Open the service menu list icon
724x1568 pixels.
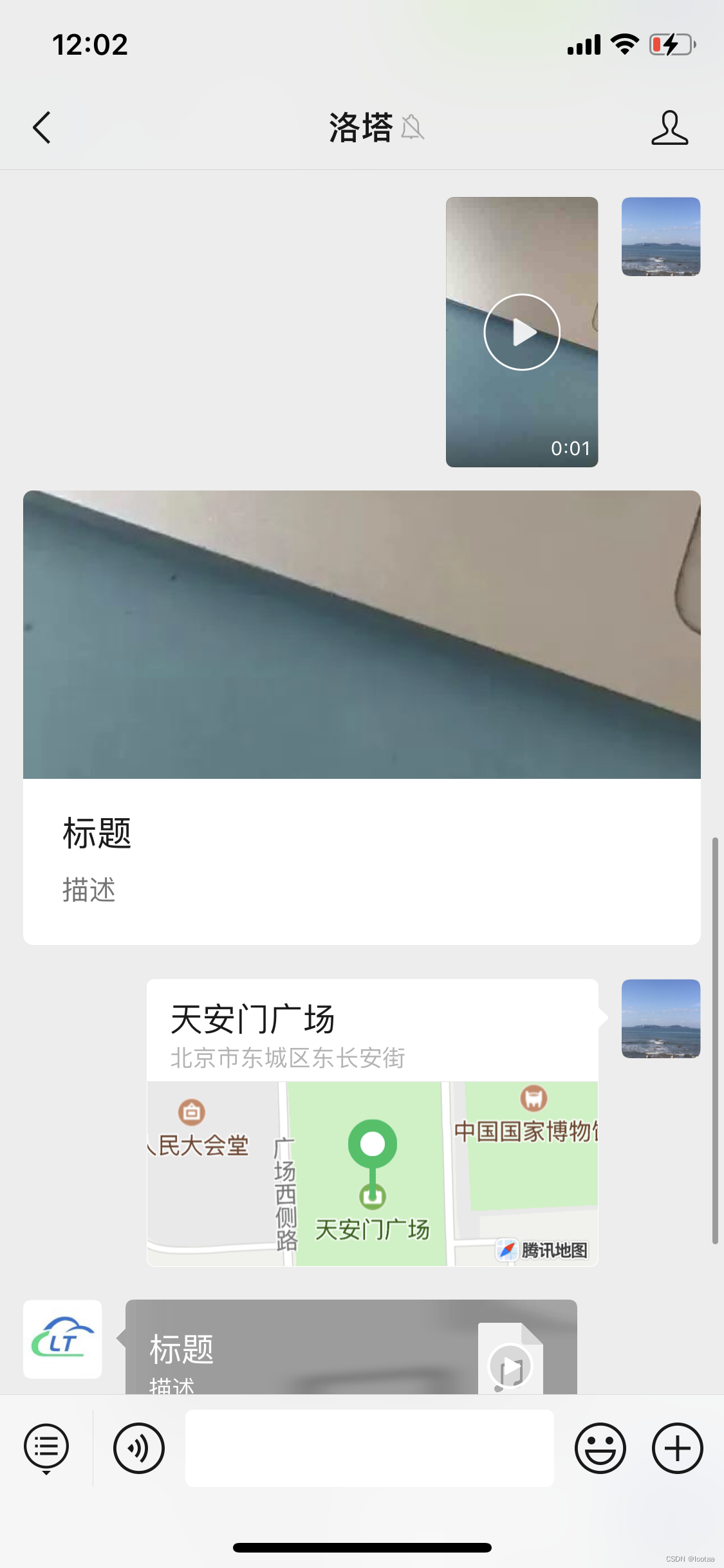tap(46, 1448)
